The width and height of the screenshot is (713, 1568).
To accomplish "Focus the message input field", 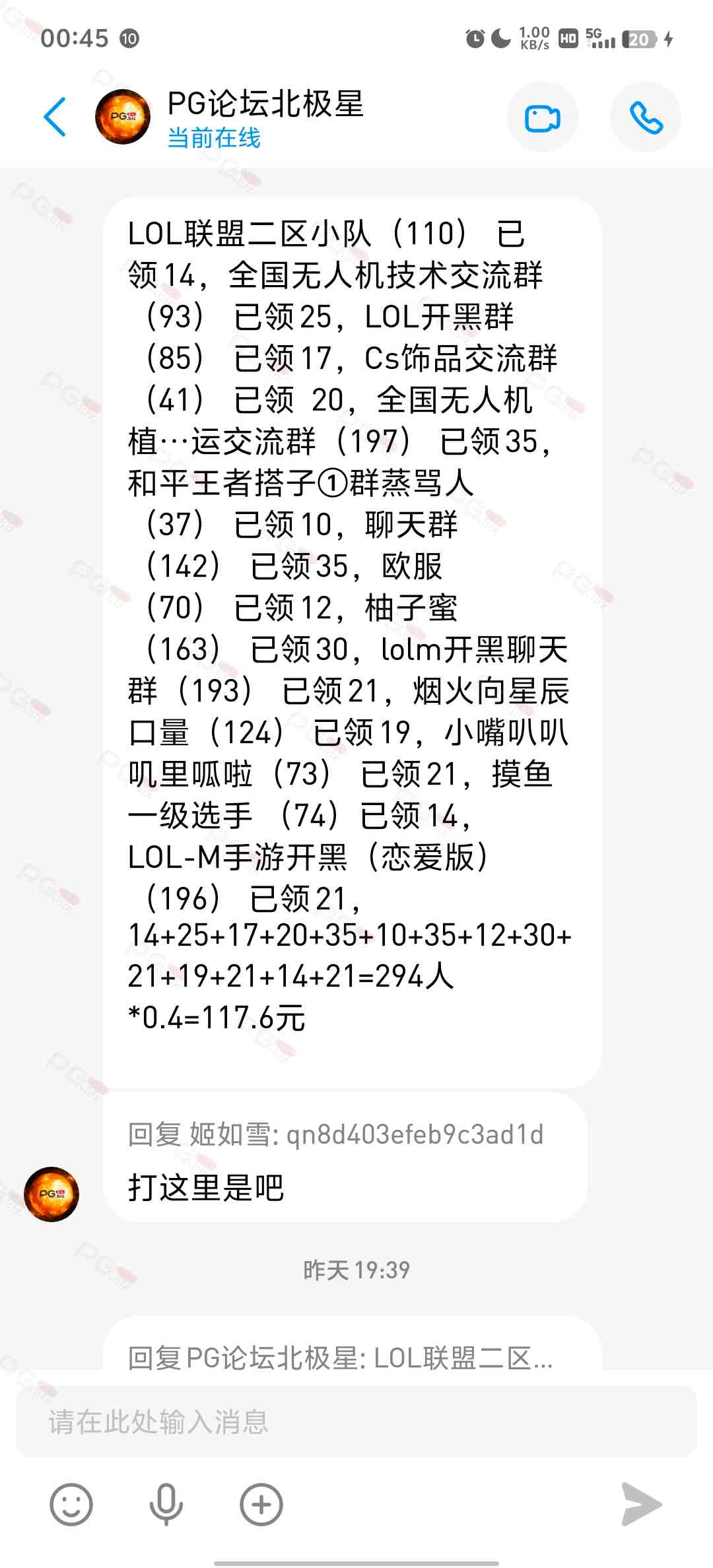I will (x=356, y=1421).
